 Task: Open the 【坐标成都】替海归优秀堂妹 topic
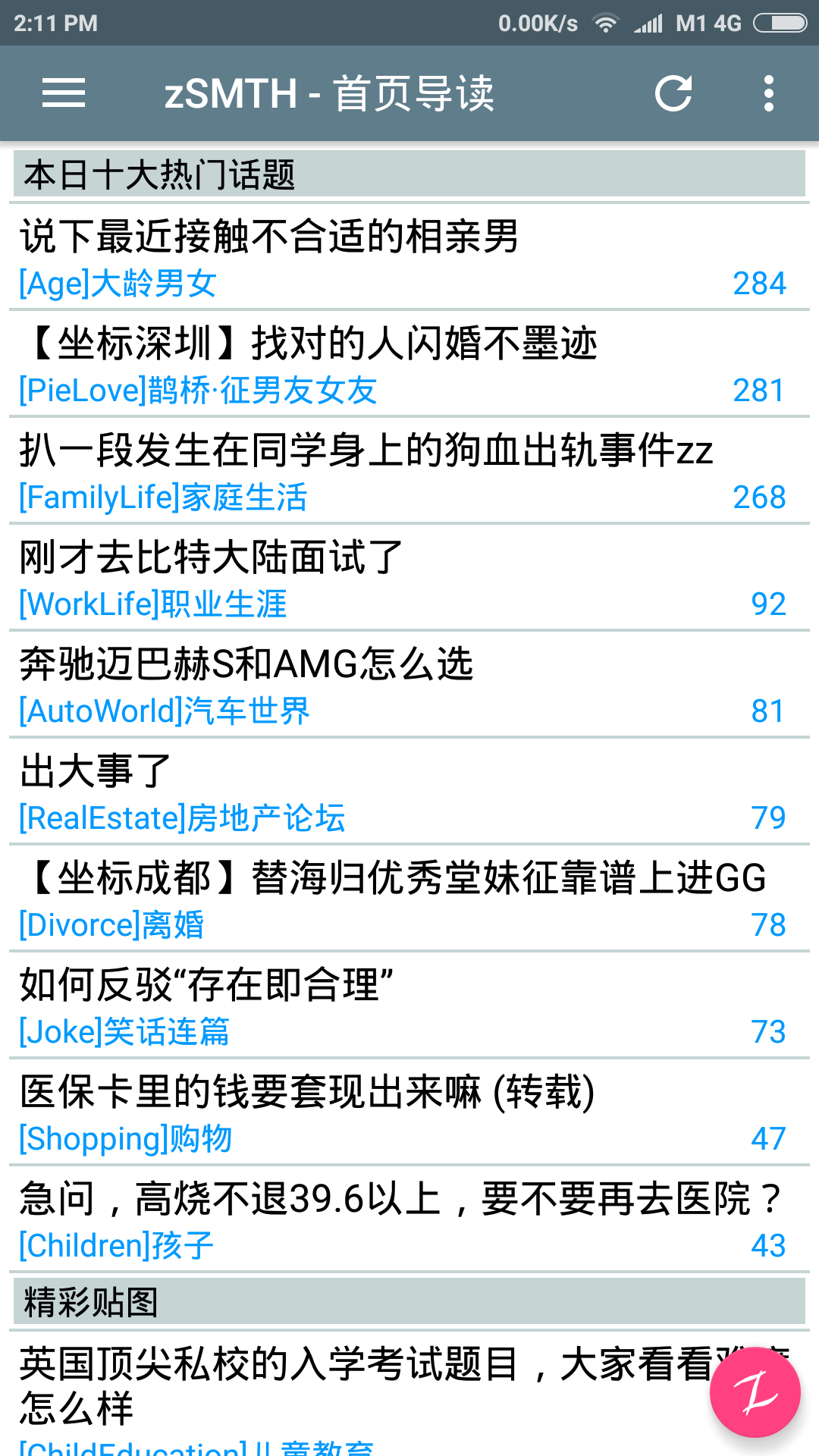[x=394, y=878]
